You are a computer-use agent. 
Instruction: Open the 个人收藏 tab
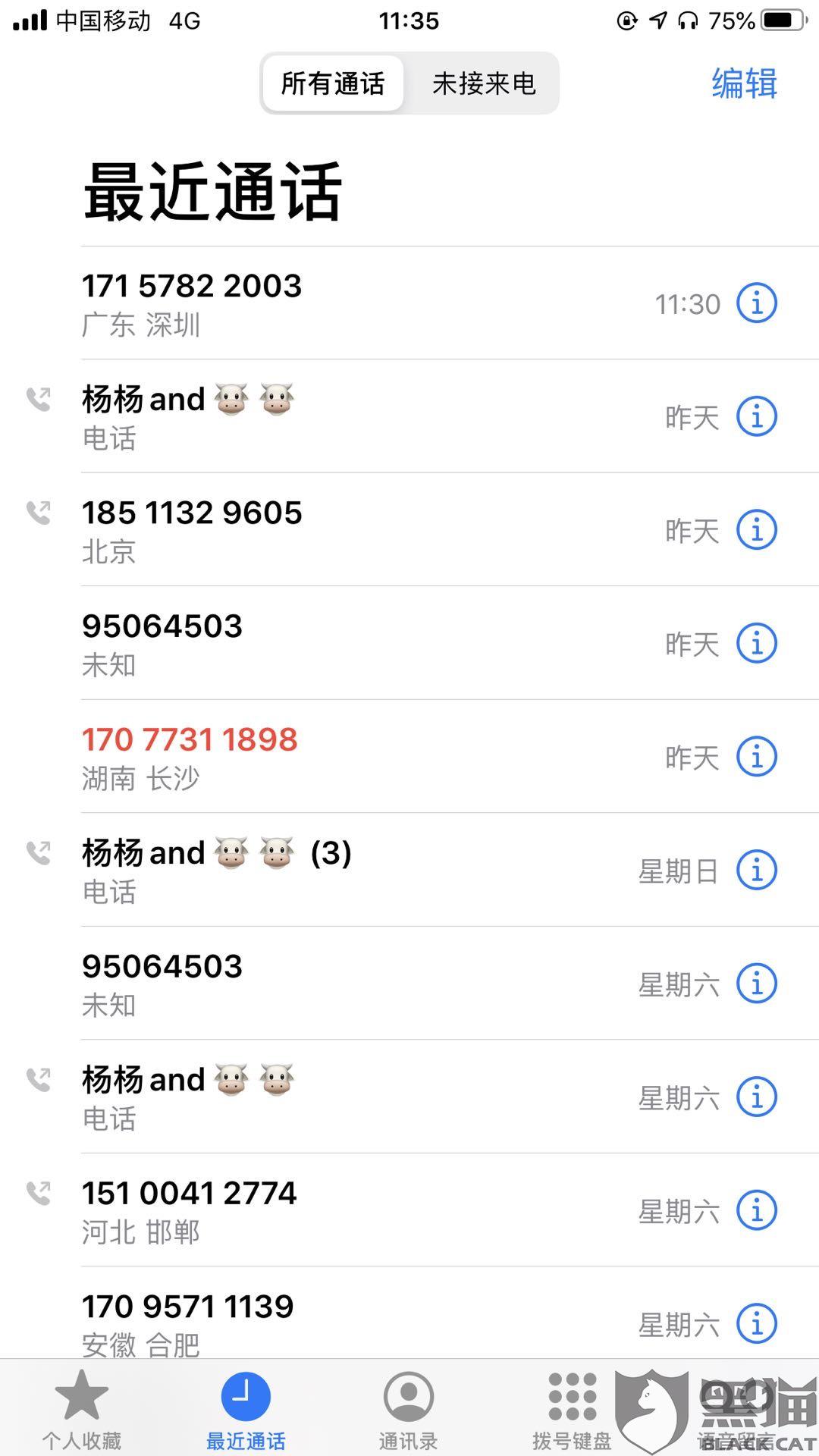point(82,1409)
